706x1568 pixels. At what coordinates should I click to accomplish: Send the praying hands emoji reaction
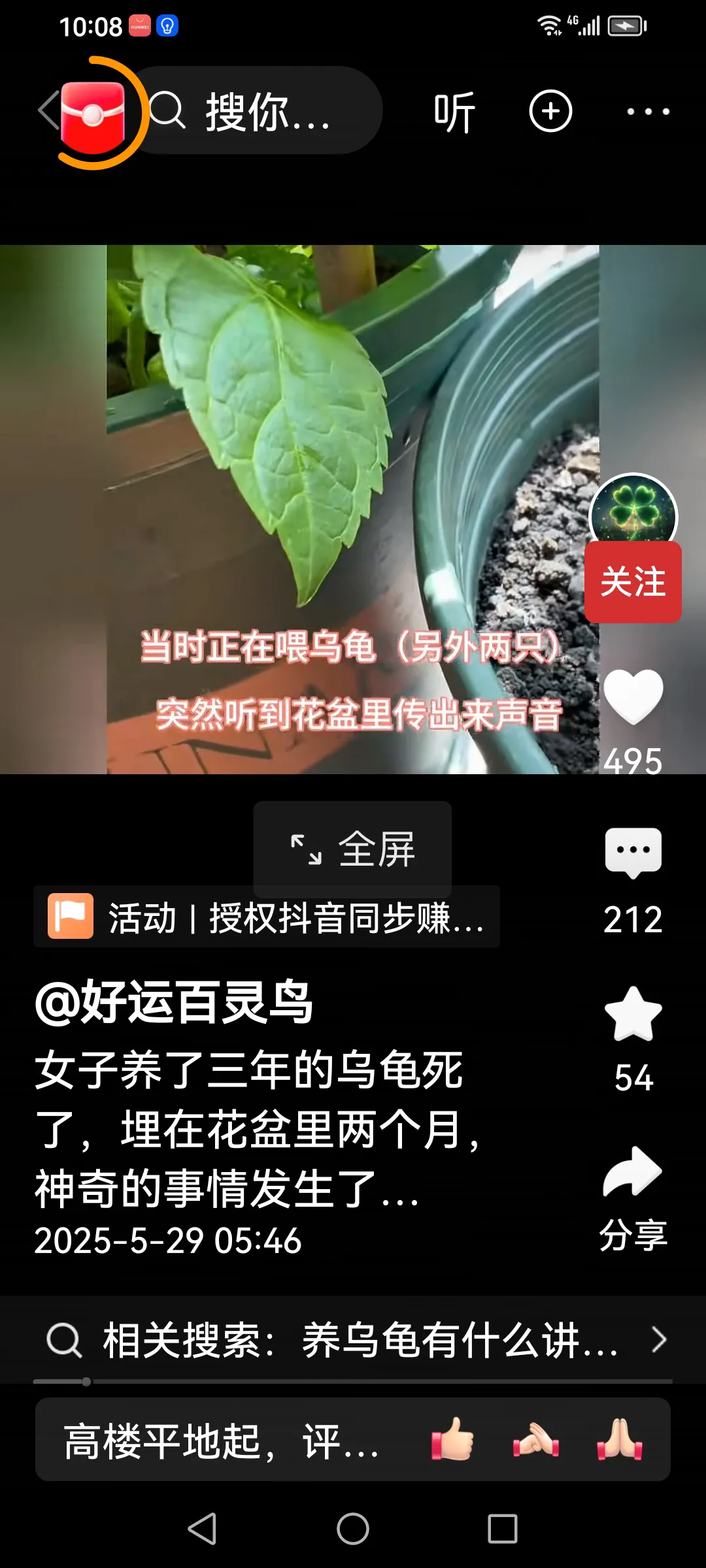(x=619, y=1440)
